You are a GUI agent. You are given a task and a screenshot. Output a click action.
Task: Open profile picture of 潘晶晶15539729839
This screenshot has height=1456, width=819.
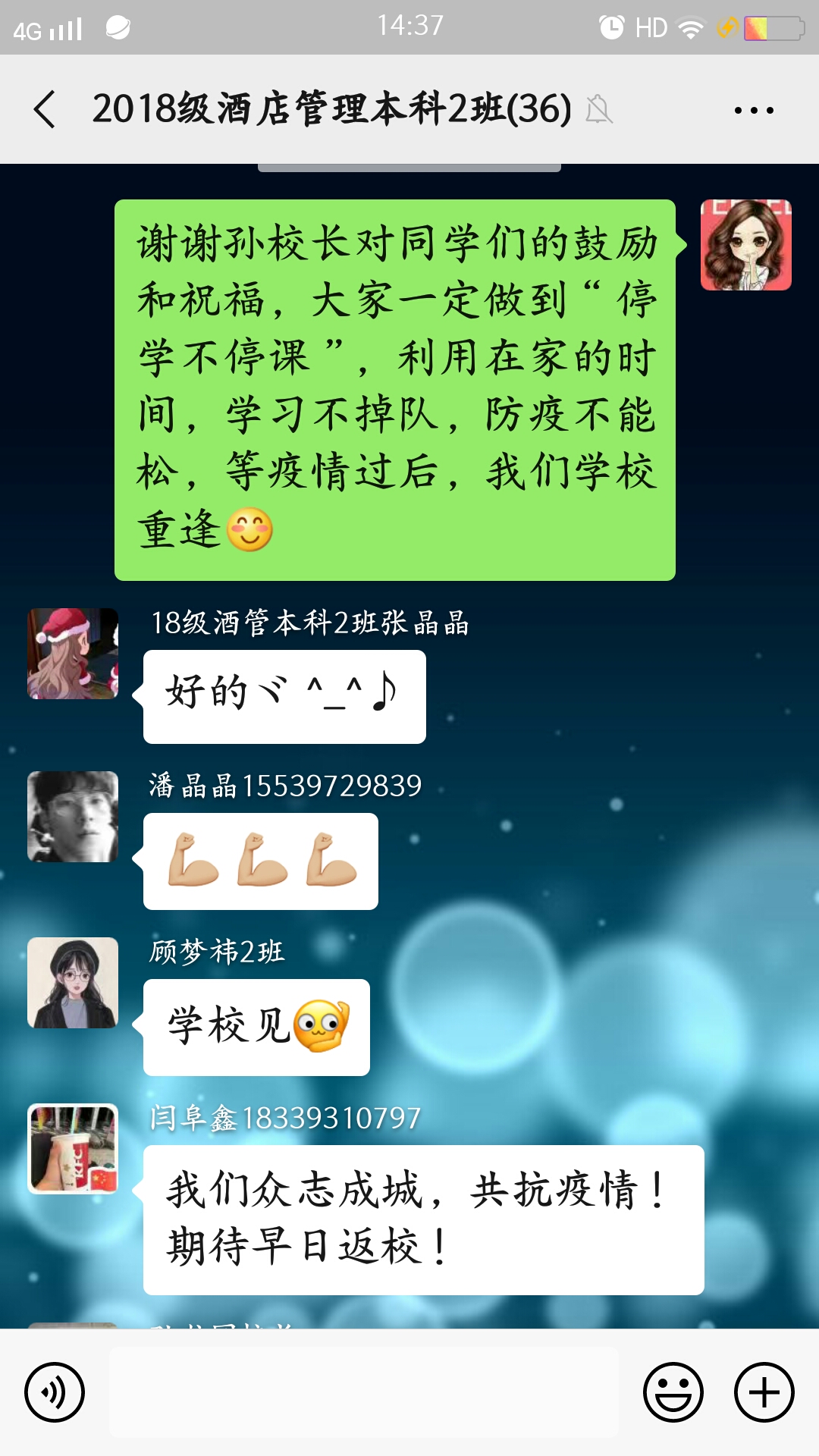coord(73,817)
